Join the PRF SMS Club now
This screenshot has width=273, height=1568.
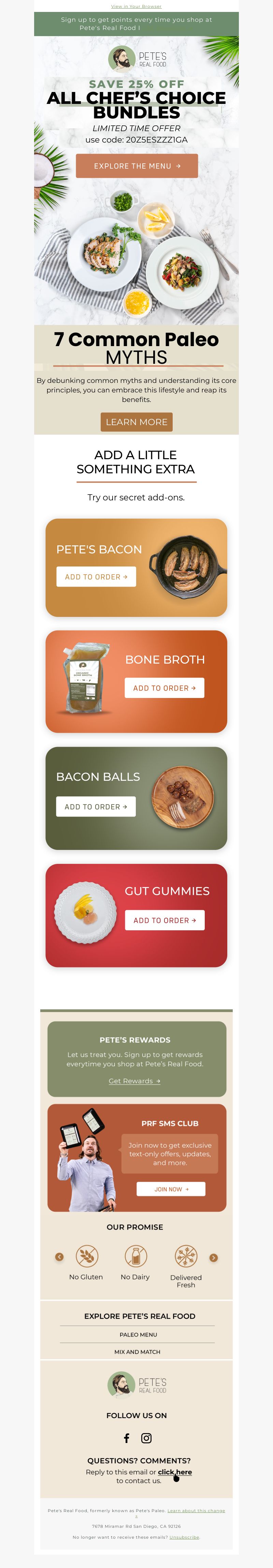pyautogui.click(x=171, y=1189)
